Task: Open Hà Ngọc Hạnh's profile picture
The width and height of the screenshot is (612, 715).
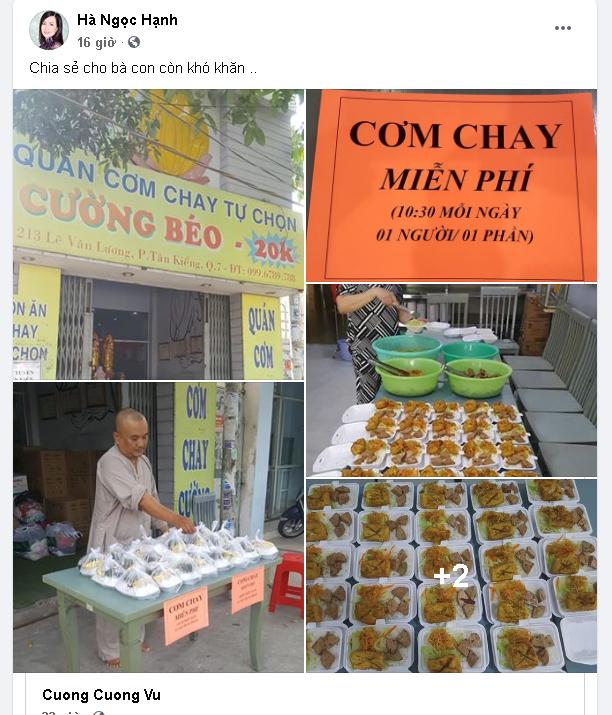Action: tap(49, 30)
